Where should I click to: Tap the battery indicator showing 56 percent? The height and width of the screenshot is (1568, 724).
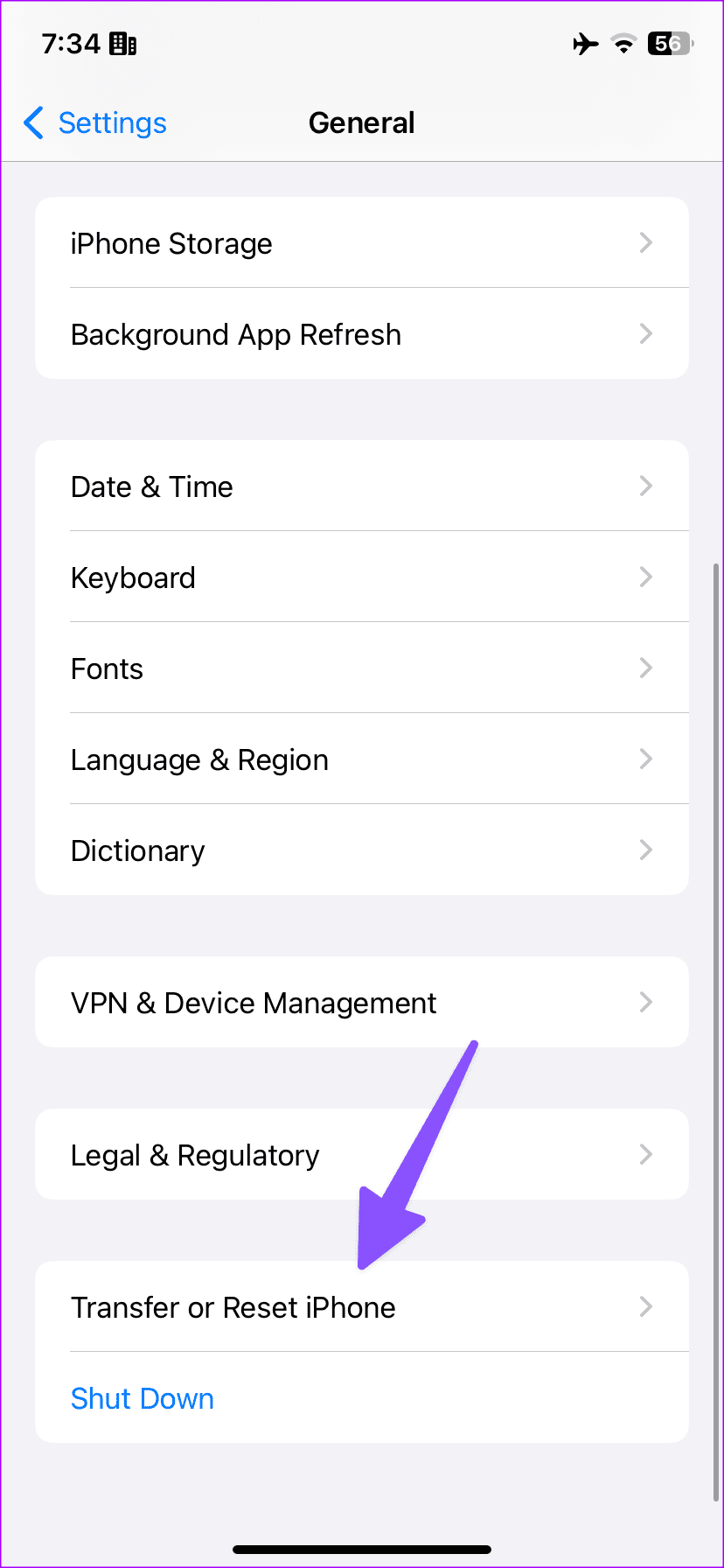pos(669,44)
